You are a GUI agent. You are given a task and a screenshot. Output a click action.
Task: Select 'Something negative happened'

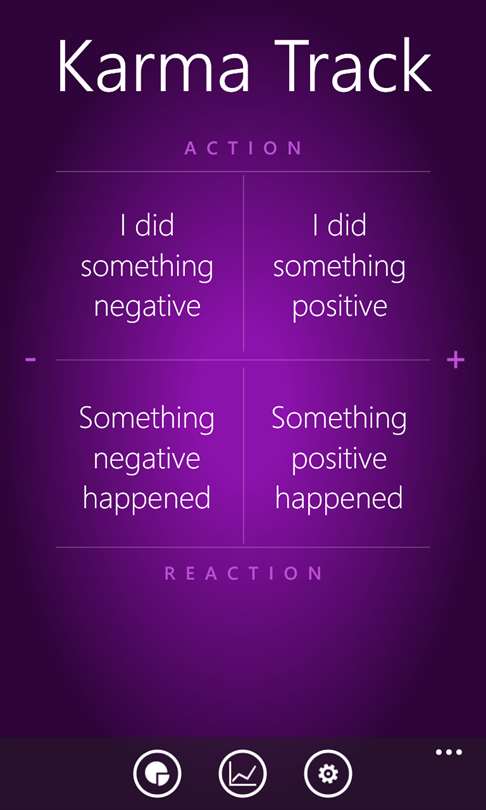[147, 458]
